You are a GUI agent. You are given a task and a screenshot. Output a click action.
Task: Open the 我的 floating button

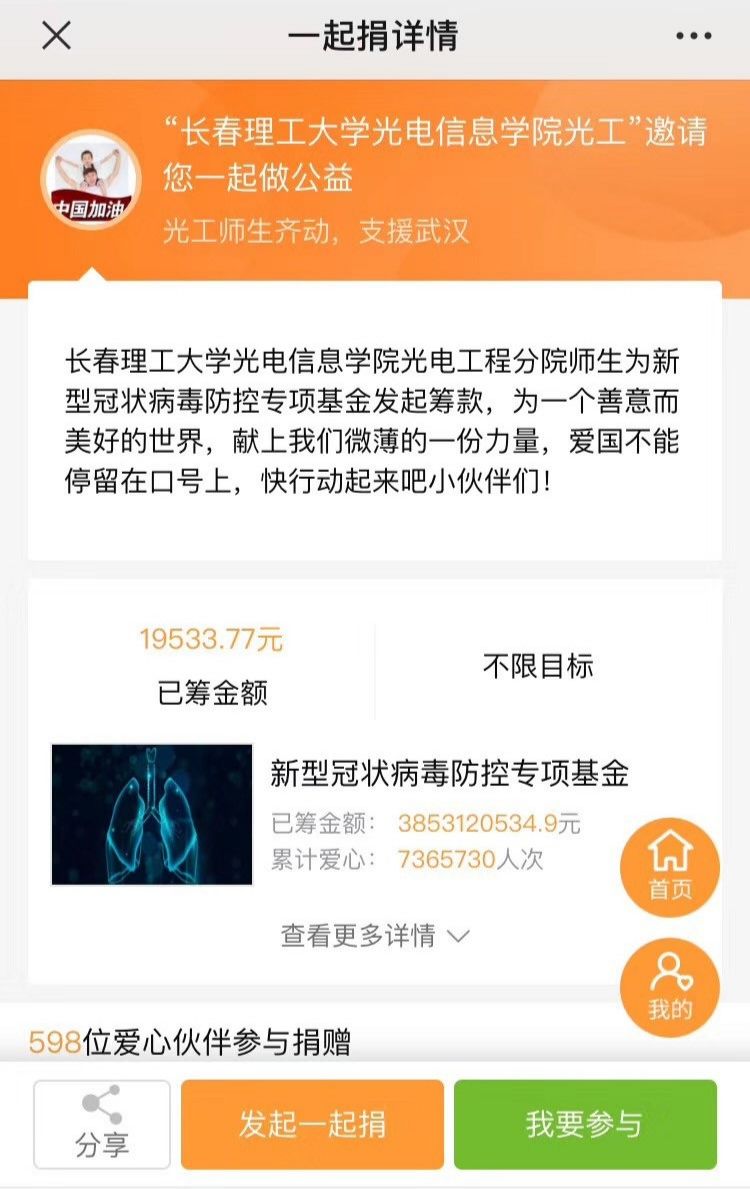(670, 987)
